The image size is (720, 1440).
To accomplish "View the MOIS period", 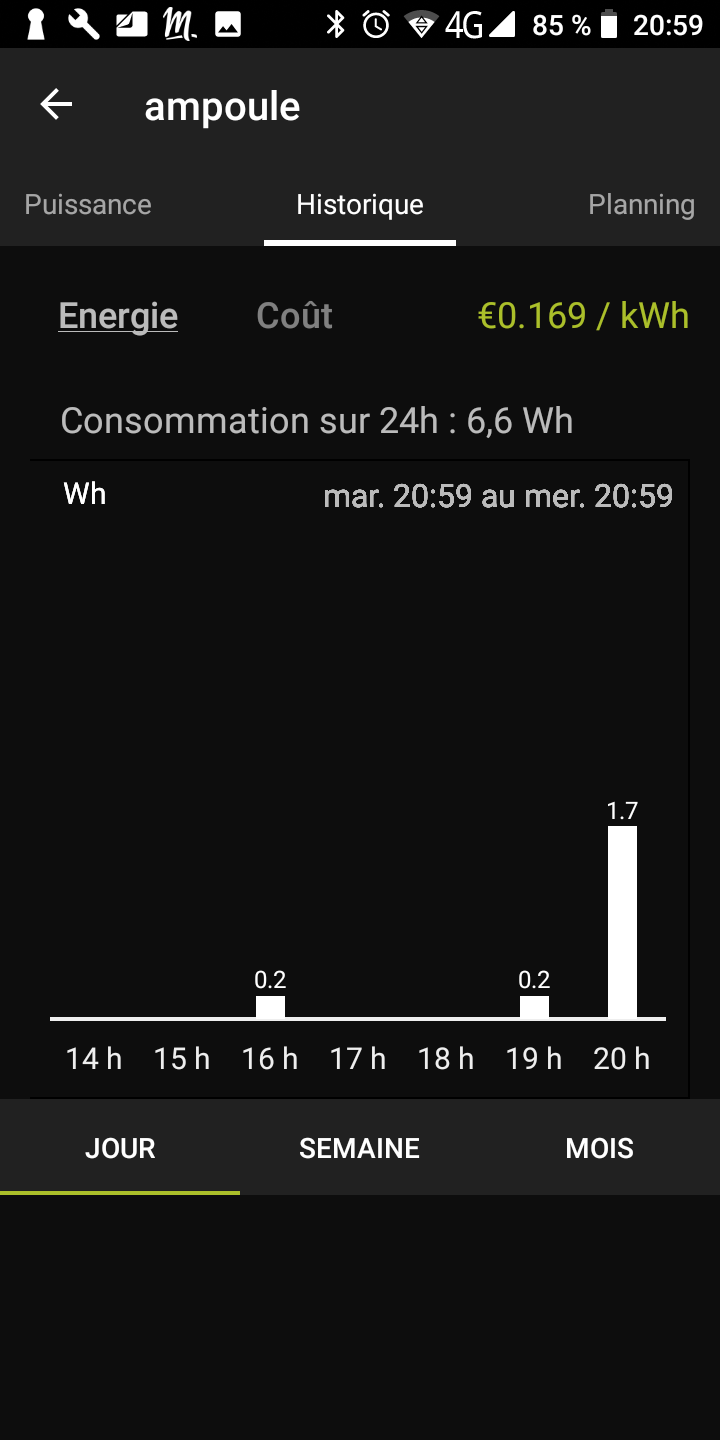I will [600, 1148].
